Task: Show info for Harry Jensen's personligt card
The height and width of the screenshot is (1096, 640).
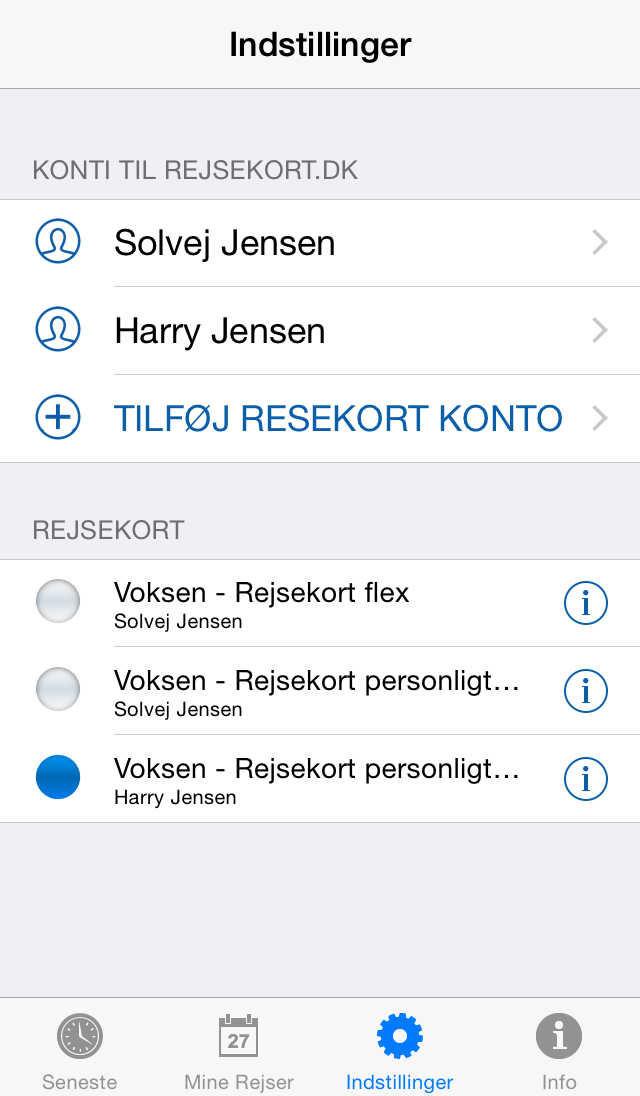Action: 586,779
